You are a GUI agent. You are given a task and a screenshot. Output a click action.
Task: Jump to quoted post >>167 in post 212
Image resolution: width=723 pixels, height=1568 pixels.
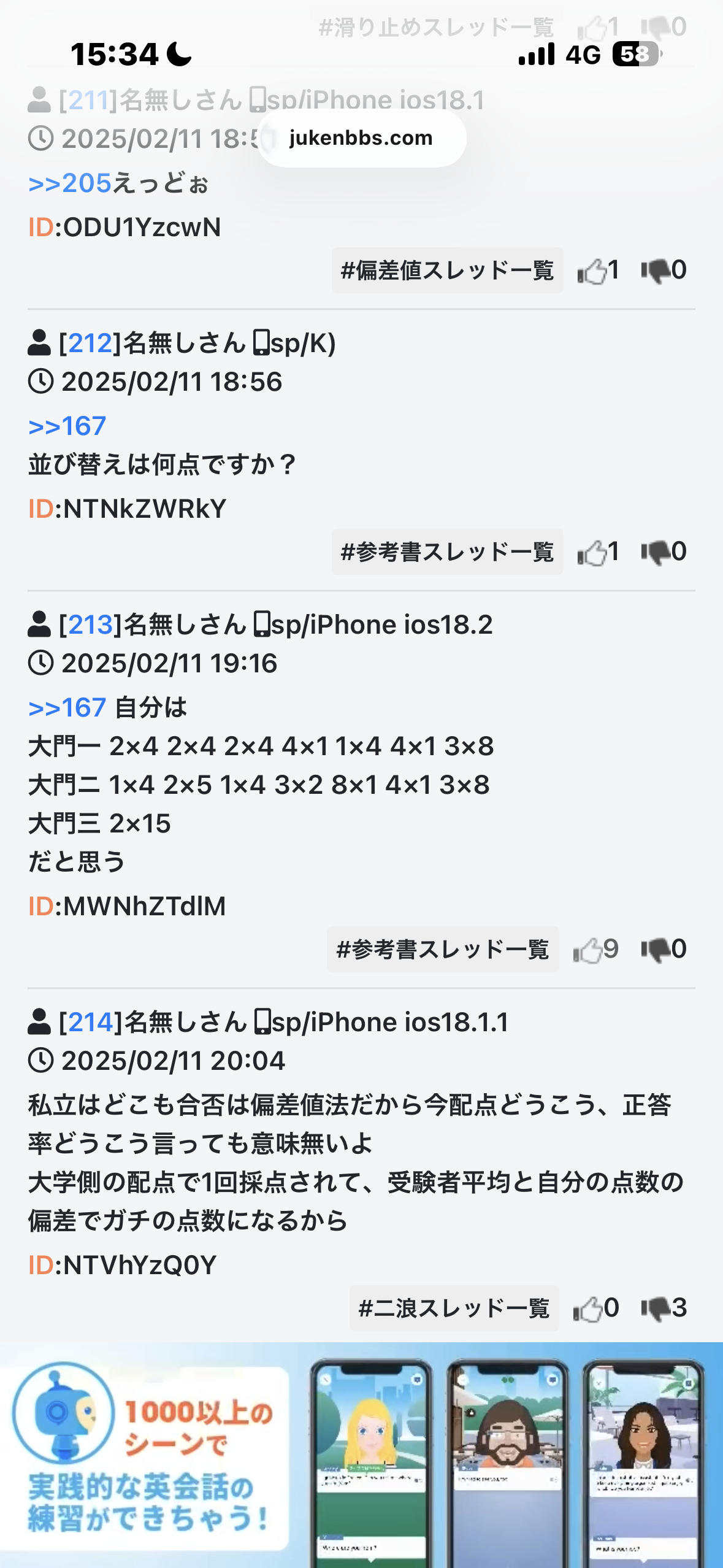pos(67,426)
